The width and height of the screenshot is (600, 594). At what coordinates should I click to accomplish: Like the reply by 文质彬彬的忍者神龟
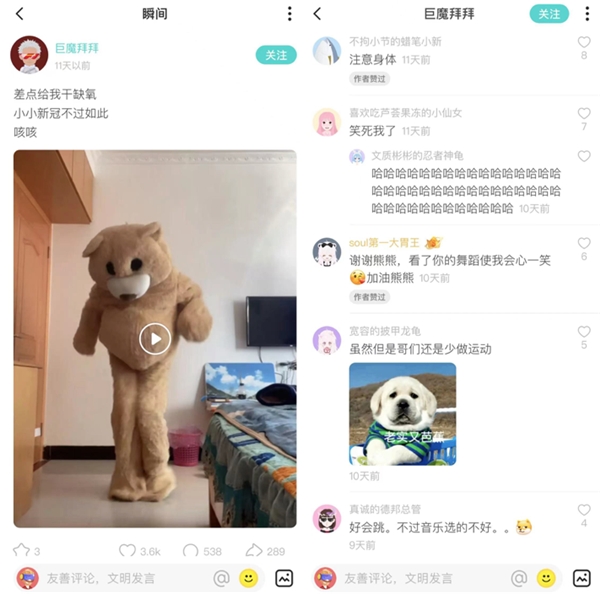tap(584, 157)
